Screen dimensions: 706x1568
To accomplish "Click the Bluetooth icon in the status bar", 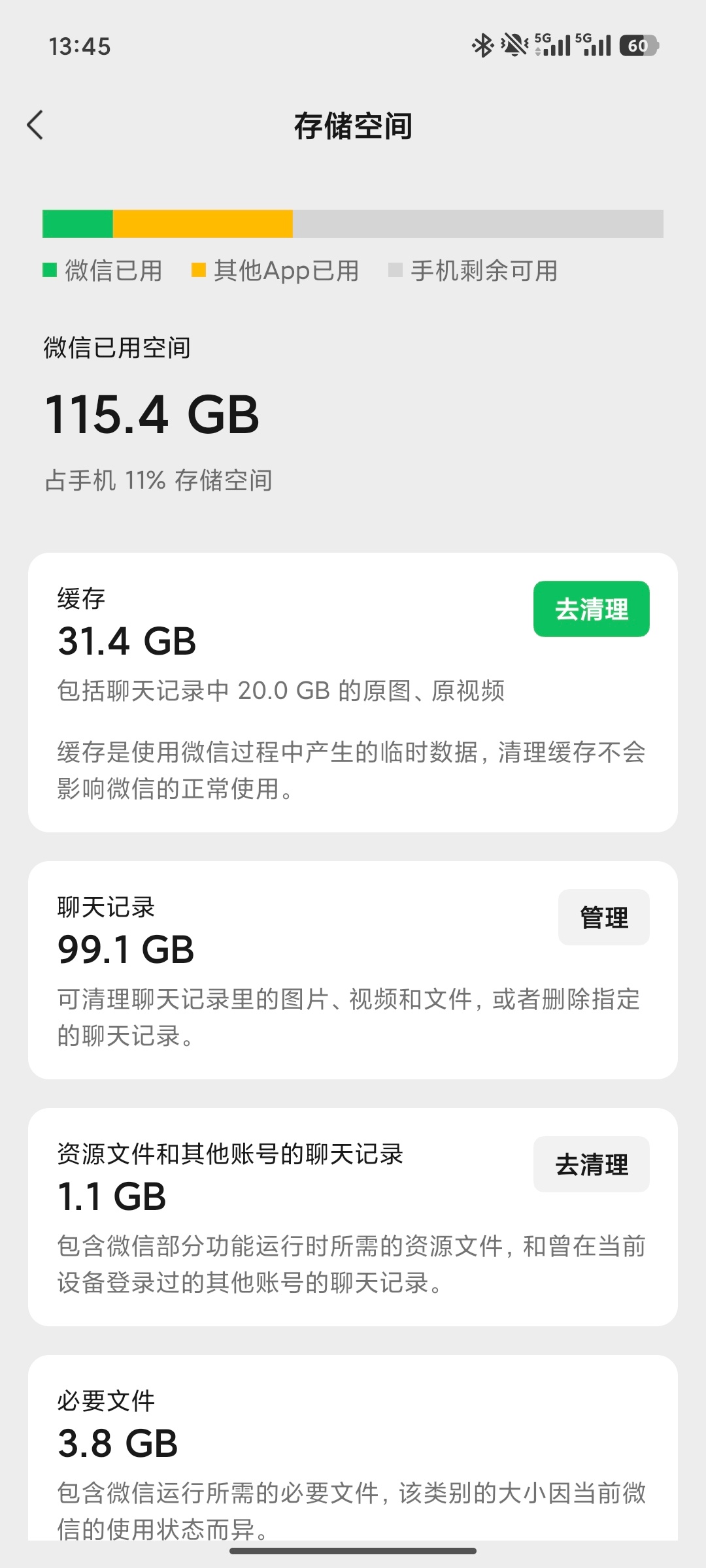I will pos(482,44).
